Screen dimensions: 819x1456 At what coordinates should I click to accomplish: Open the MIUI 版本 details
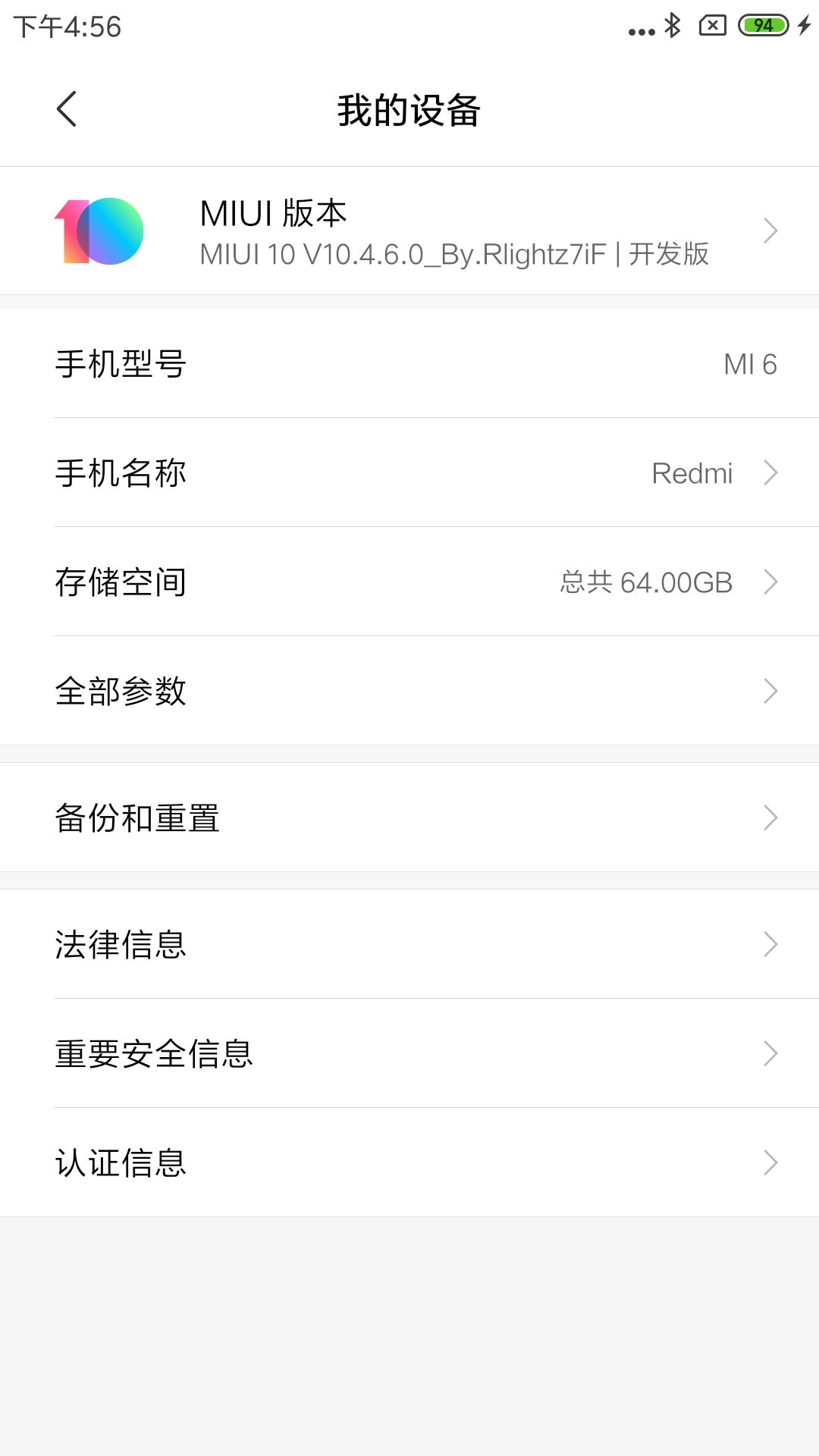(409, 231)
